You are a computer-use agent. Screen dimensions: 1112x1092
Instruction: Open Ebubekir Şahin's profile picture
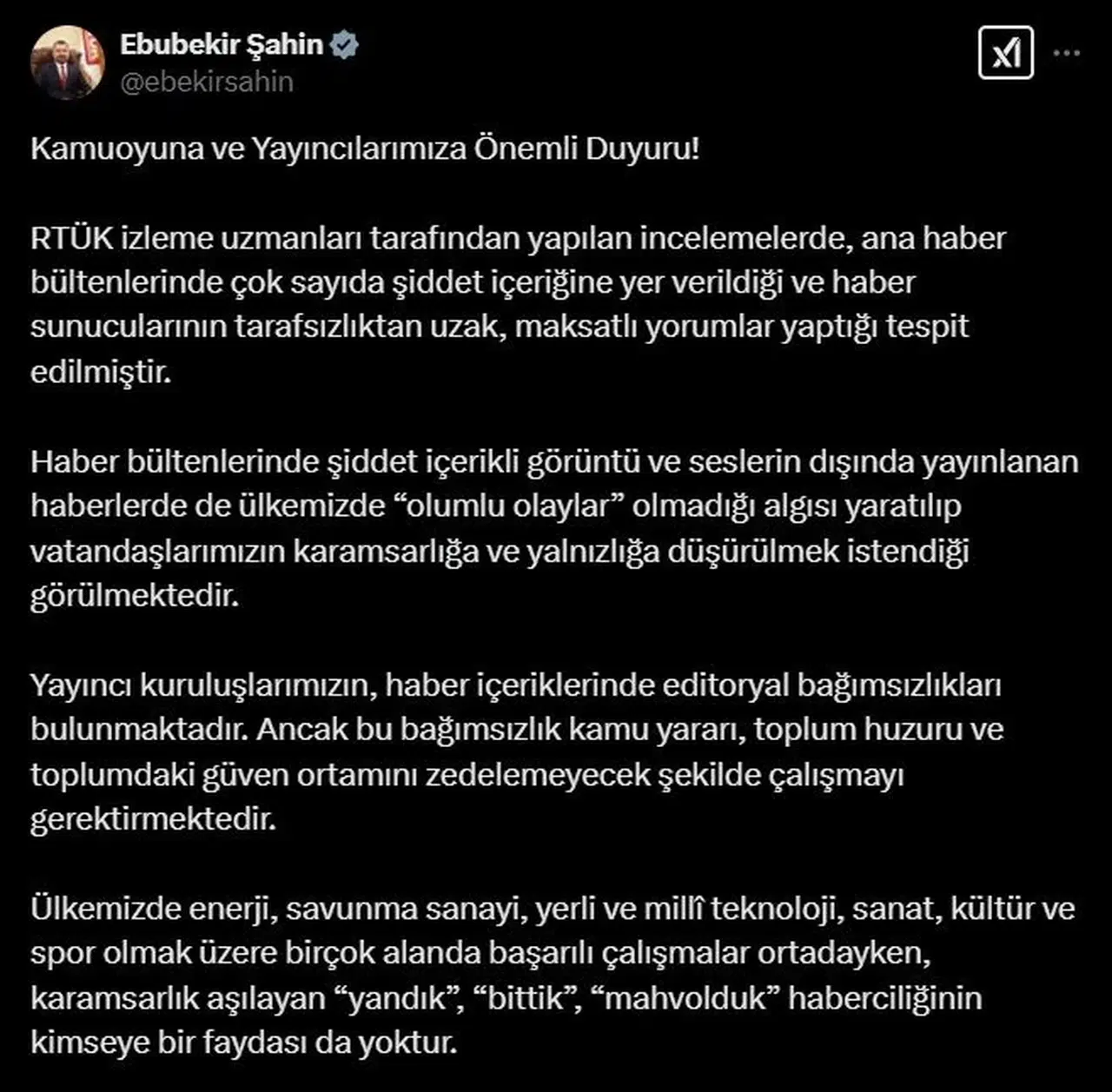tap(67, 63)
